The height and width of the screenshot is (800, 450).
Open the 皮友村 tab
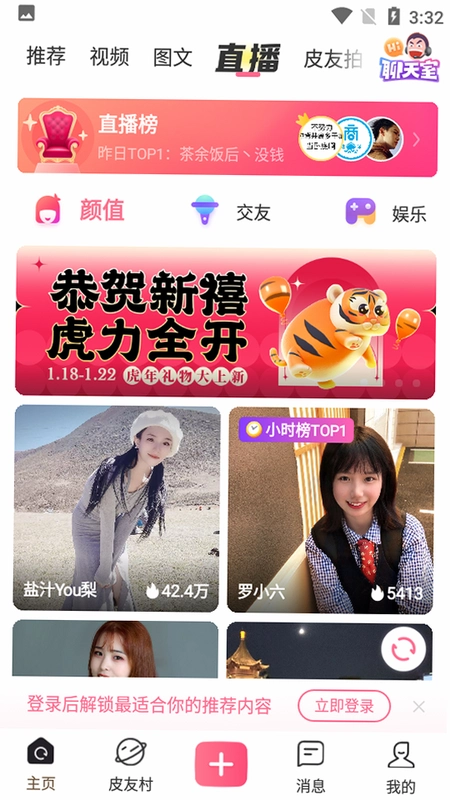131,764
